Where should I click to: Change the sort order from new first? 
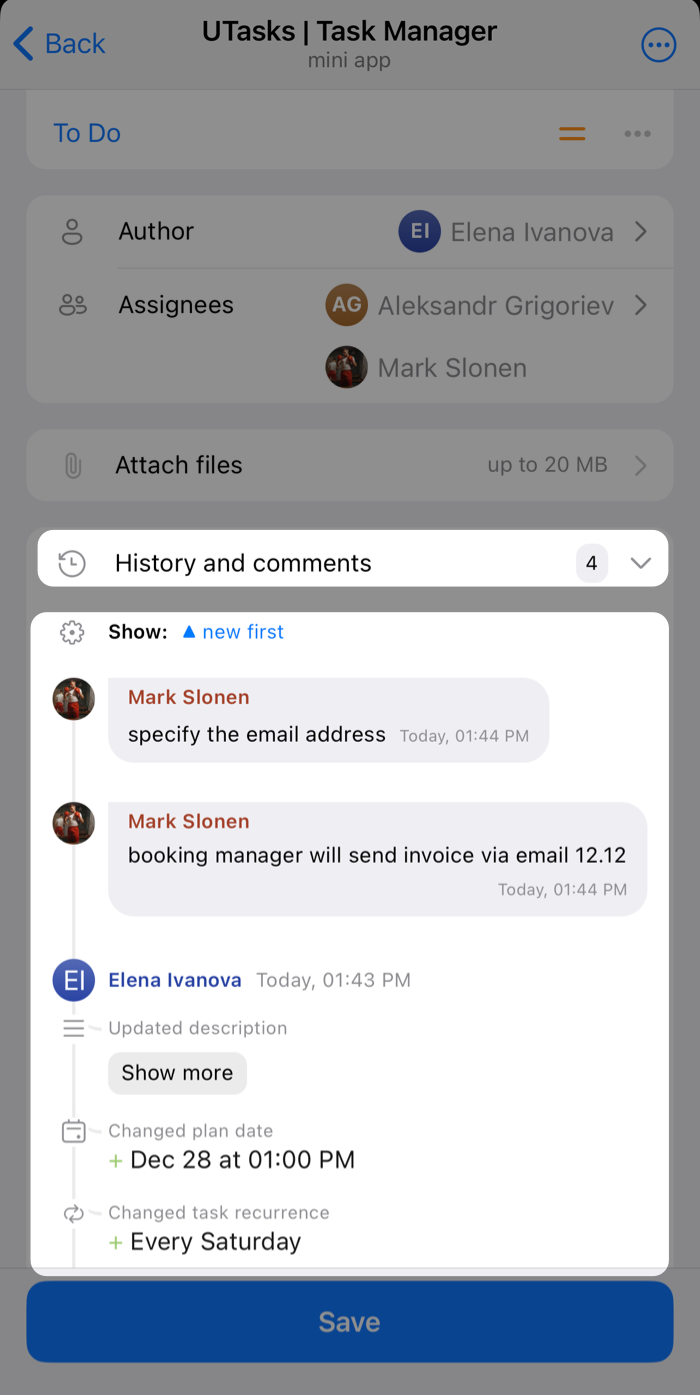tap(234, 632)
